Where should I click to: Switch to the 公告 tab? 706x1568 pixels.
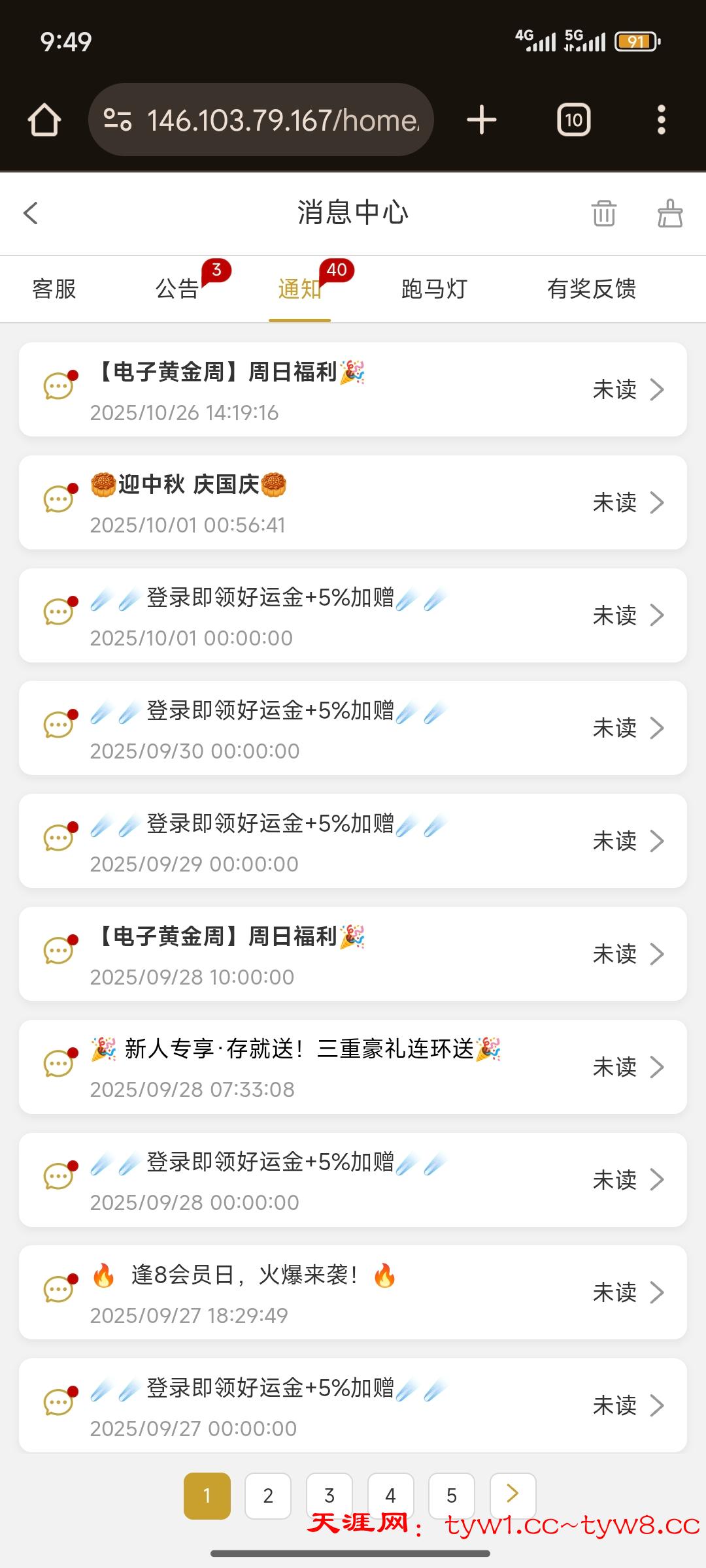(177, 289)
